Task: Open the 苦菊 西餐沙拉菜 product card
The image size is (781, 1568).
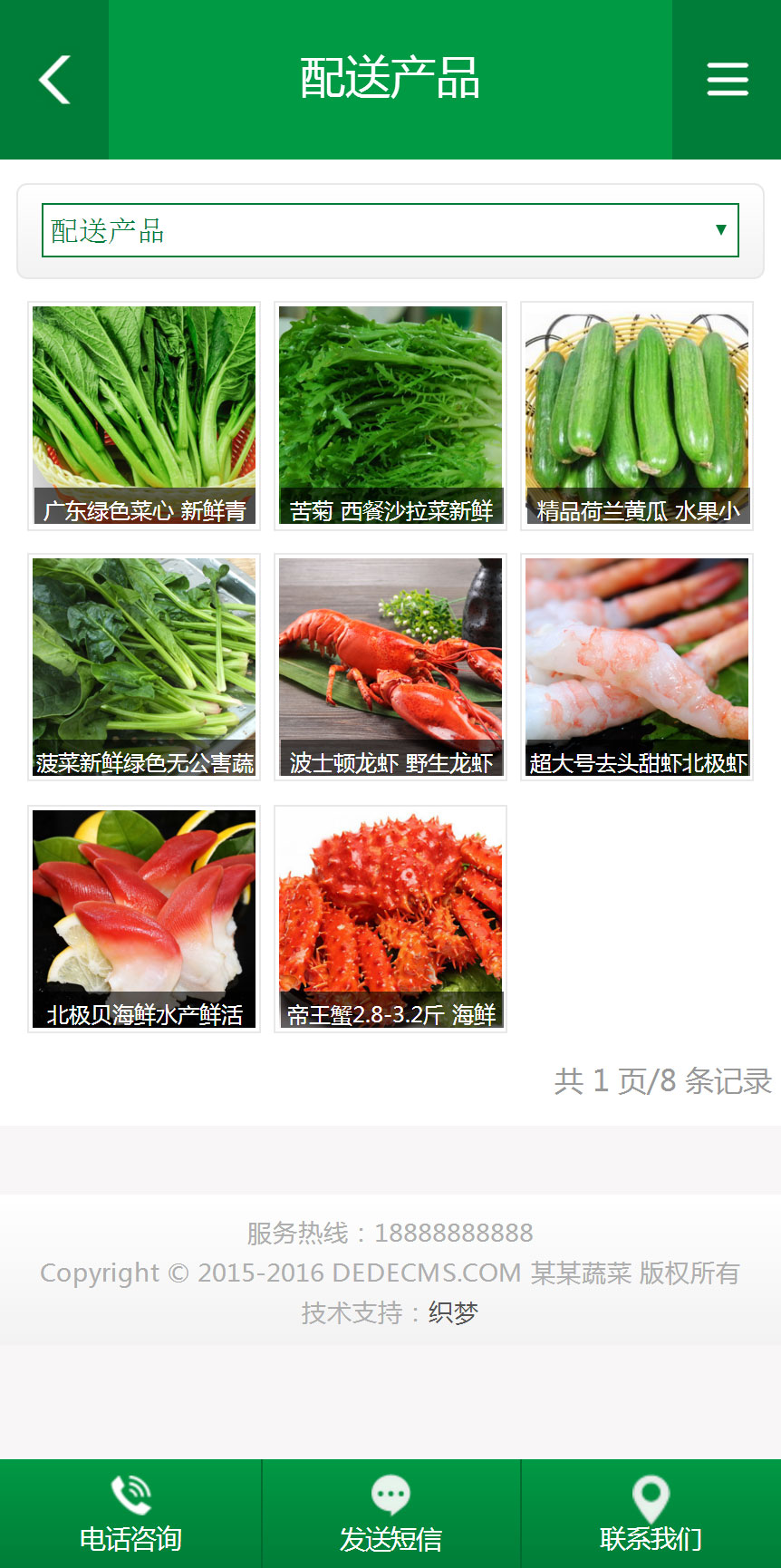Action: click(x=390, y=415)
